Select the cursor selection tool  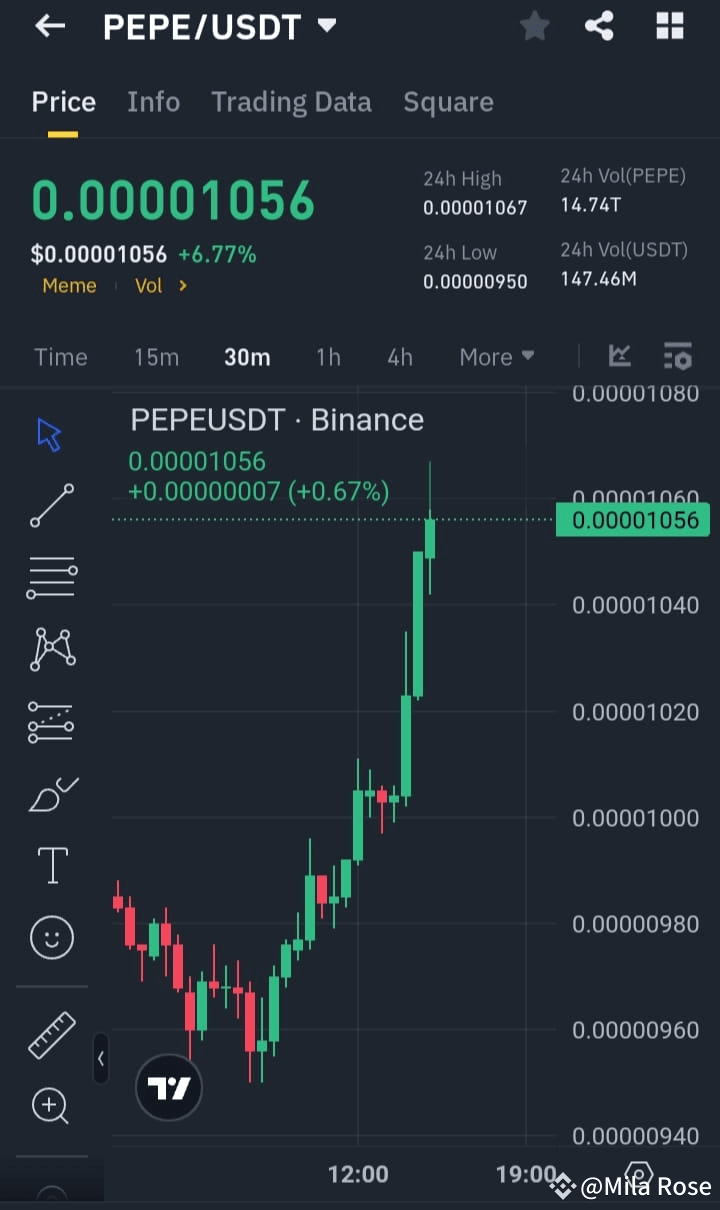pos(50,432)
